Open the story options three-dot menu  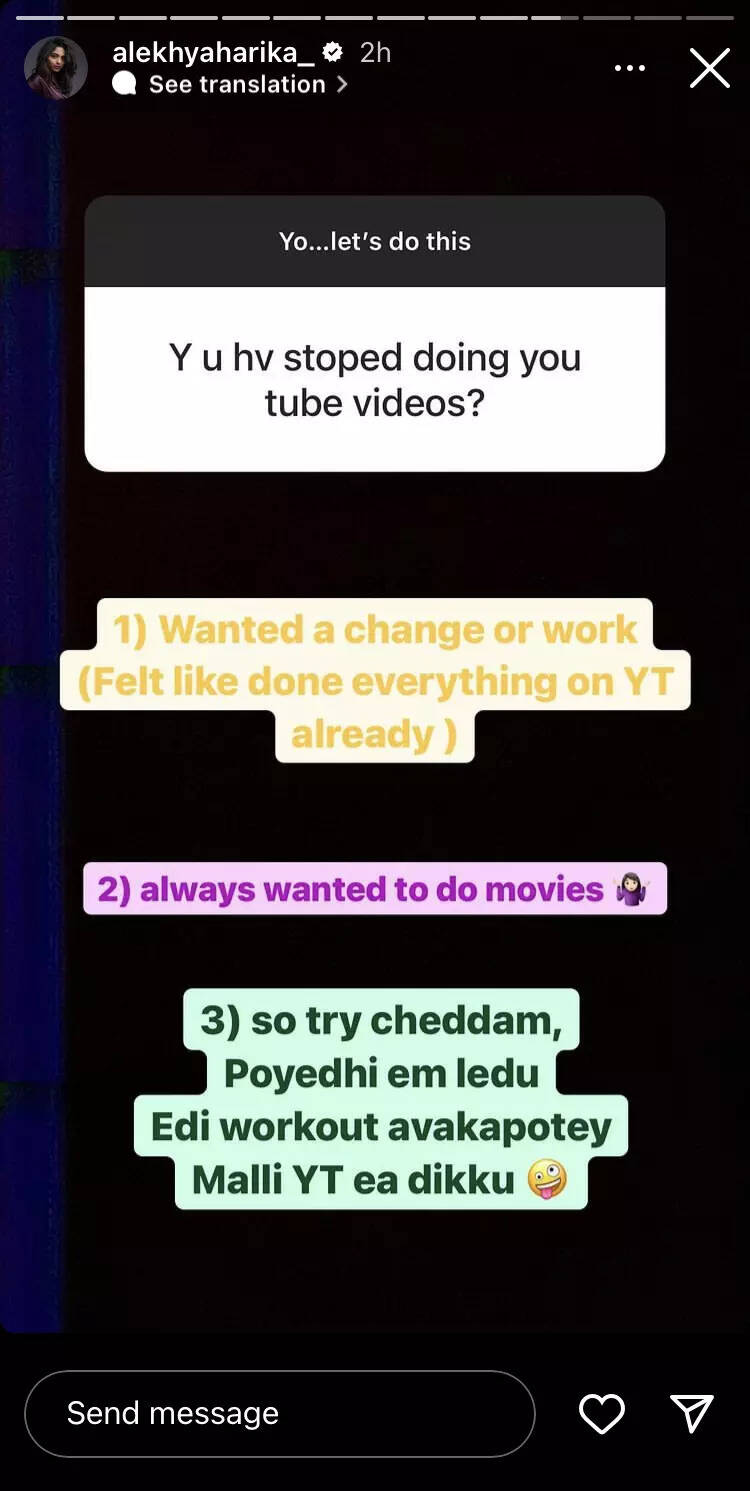tap(631, 67)
